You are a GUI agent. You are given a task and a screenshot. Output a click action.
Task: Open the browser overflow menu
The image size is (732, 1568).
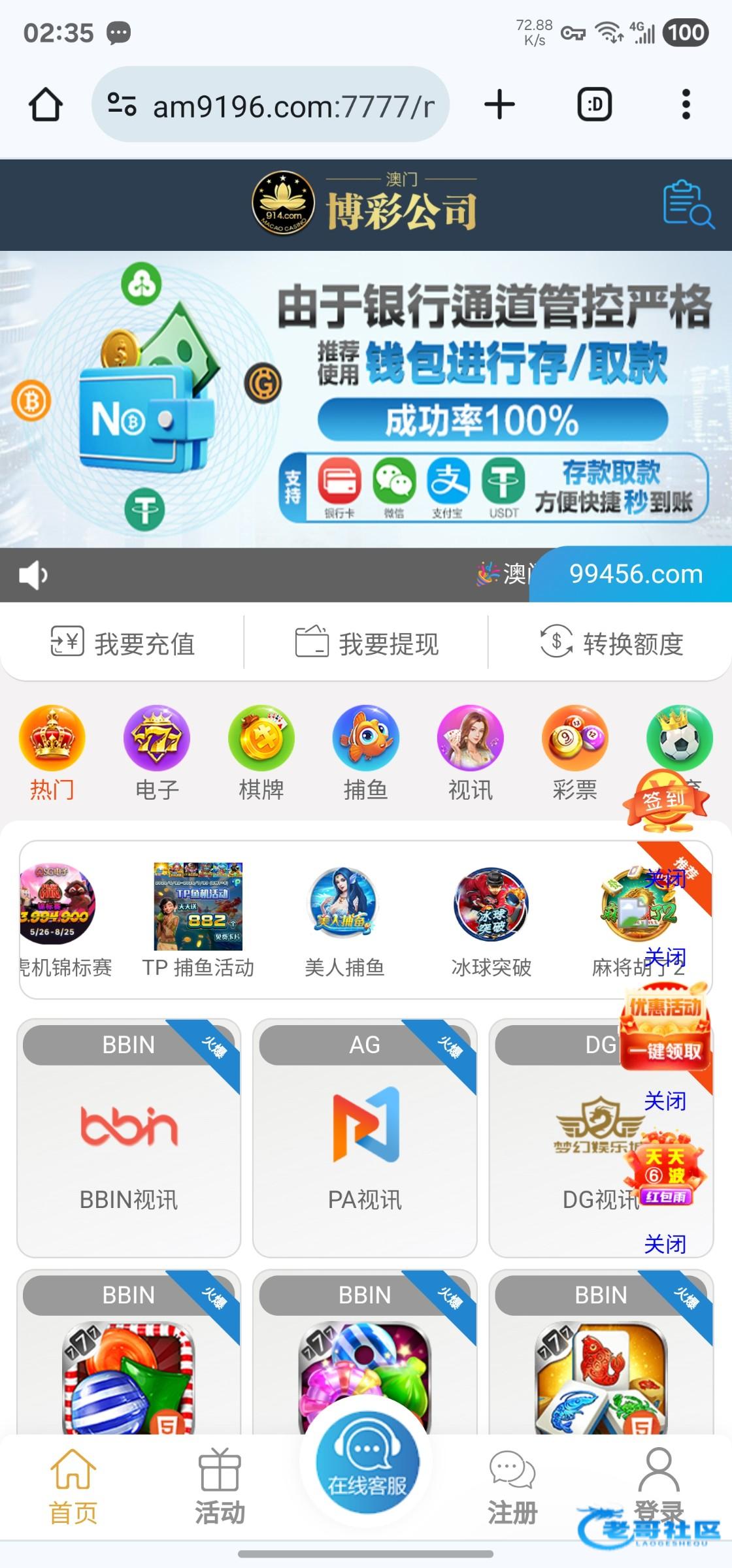686,105
